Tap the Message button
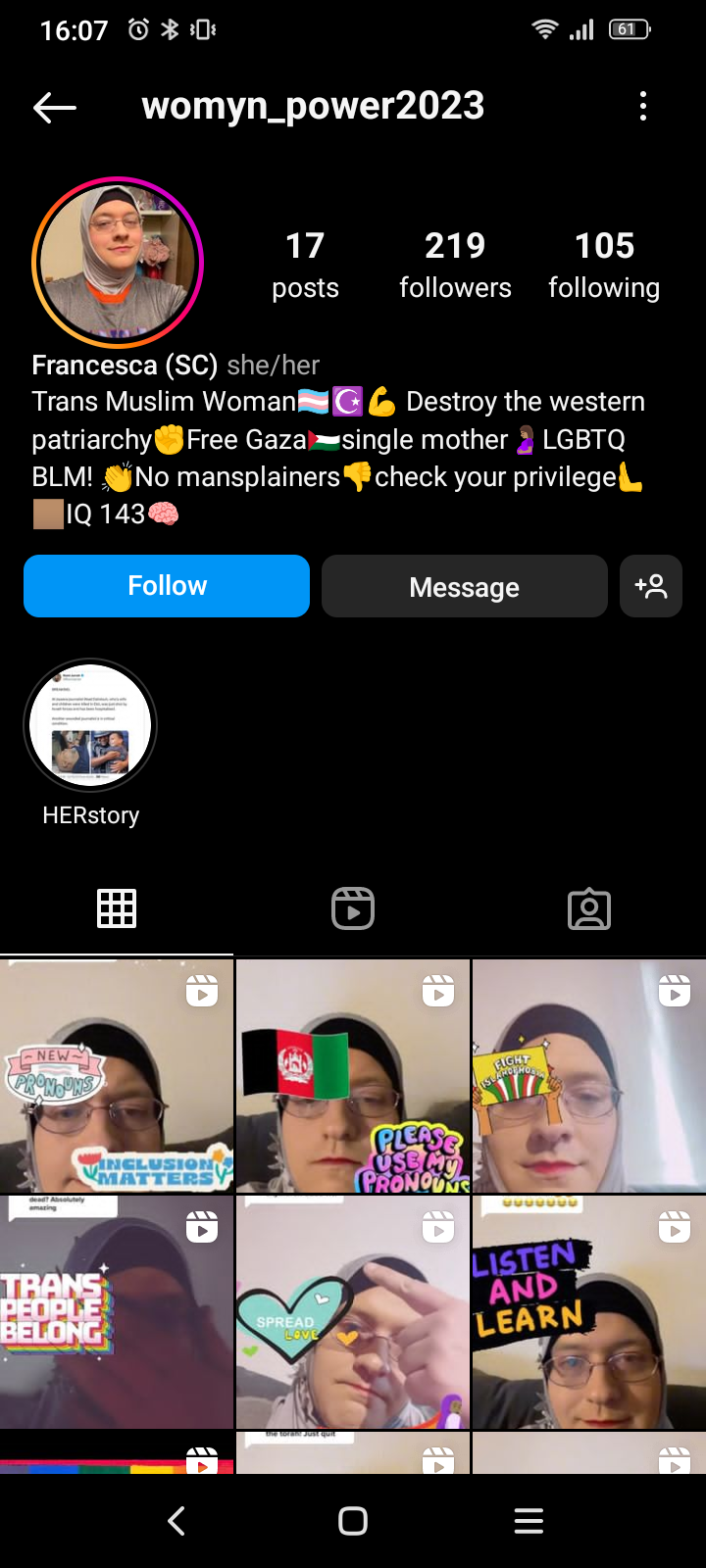Image resolution: width=706 pixels, height=1568 pixels. (464, 586)
